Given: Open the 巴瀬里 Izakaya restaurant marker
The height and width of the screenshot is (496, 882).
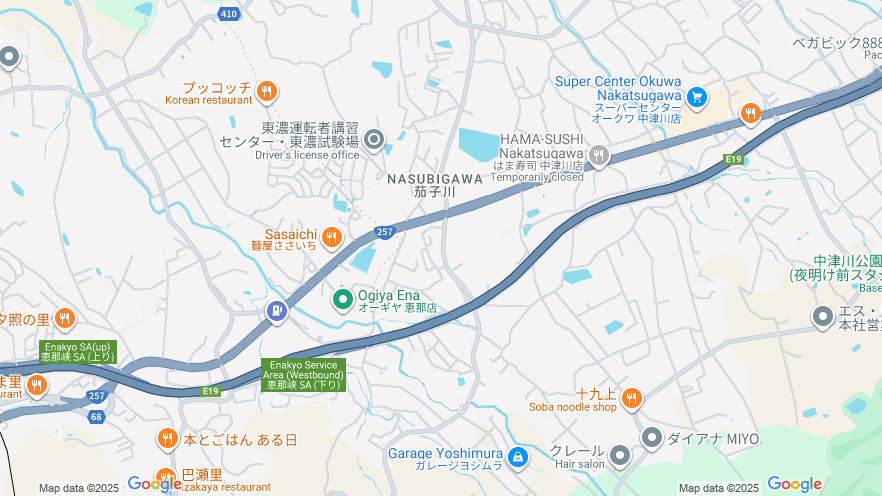Looking at the screenshot, I should tap(165, 478).
